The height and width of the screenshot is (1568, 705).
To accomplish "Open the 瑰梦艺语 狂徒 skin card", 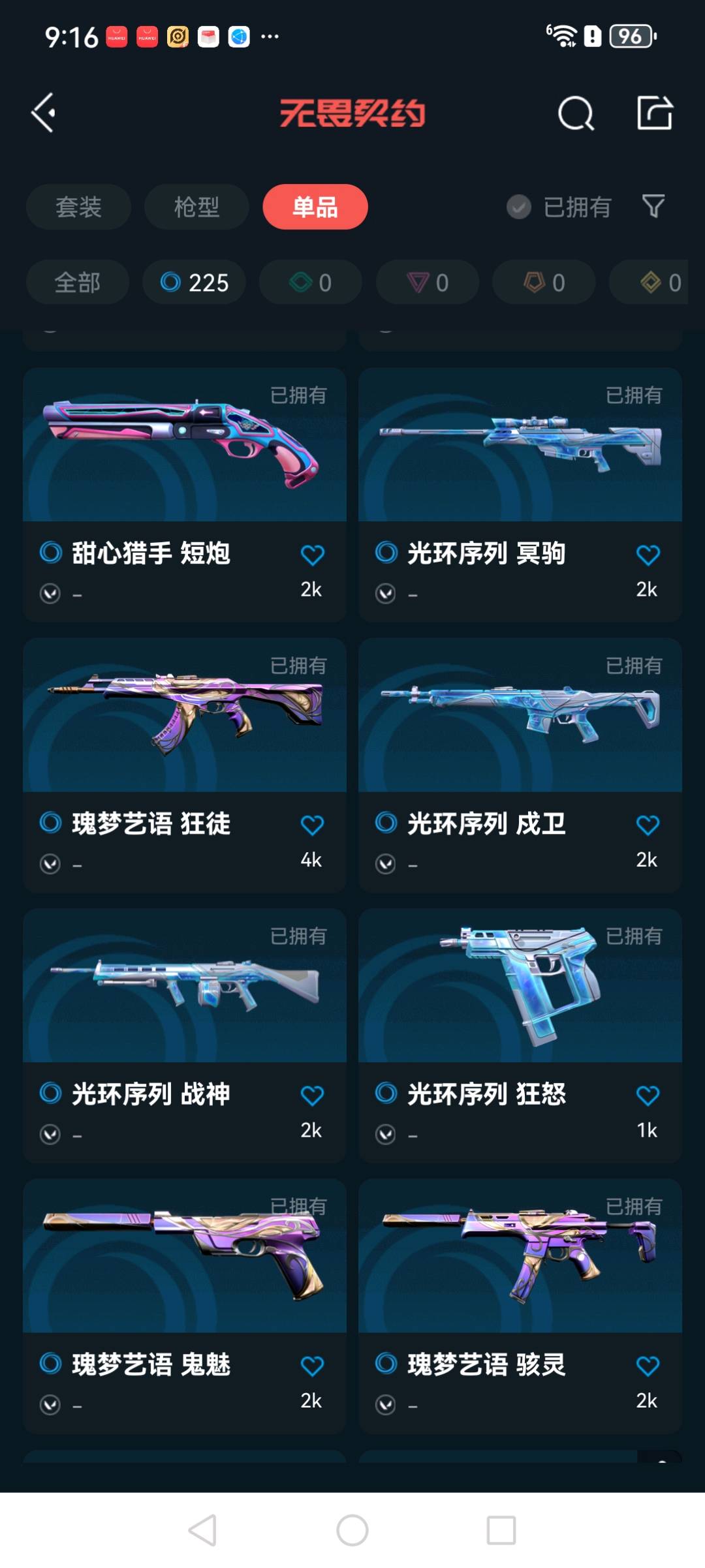I will click(x=185, y=765).
